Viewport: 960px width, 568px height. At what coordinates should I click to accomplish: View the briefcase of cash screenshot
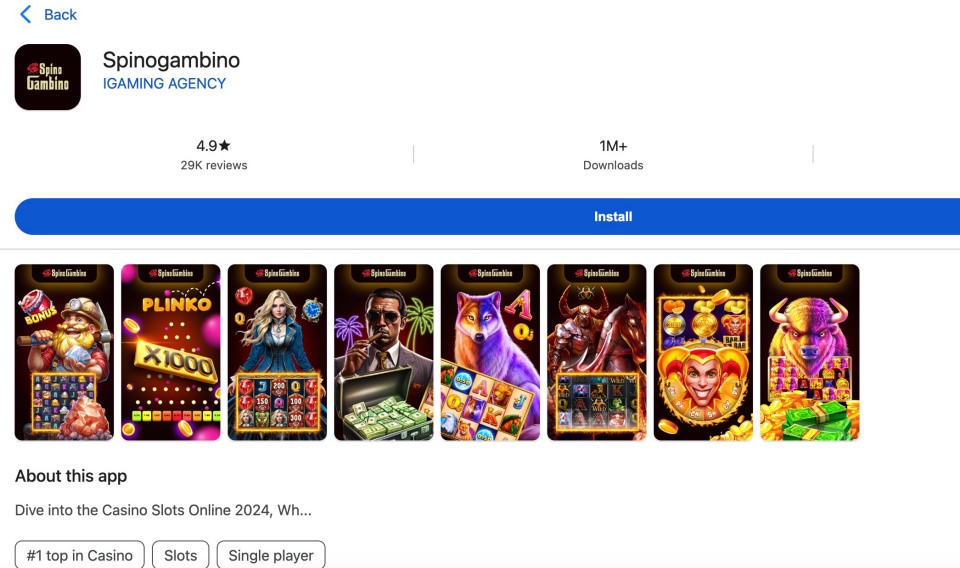pos(384,352)
